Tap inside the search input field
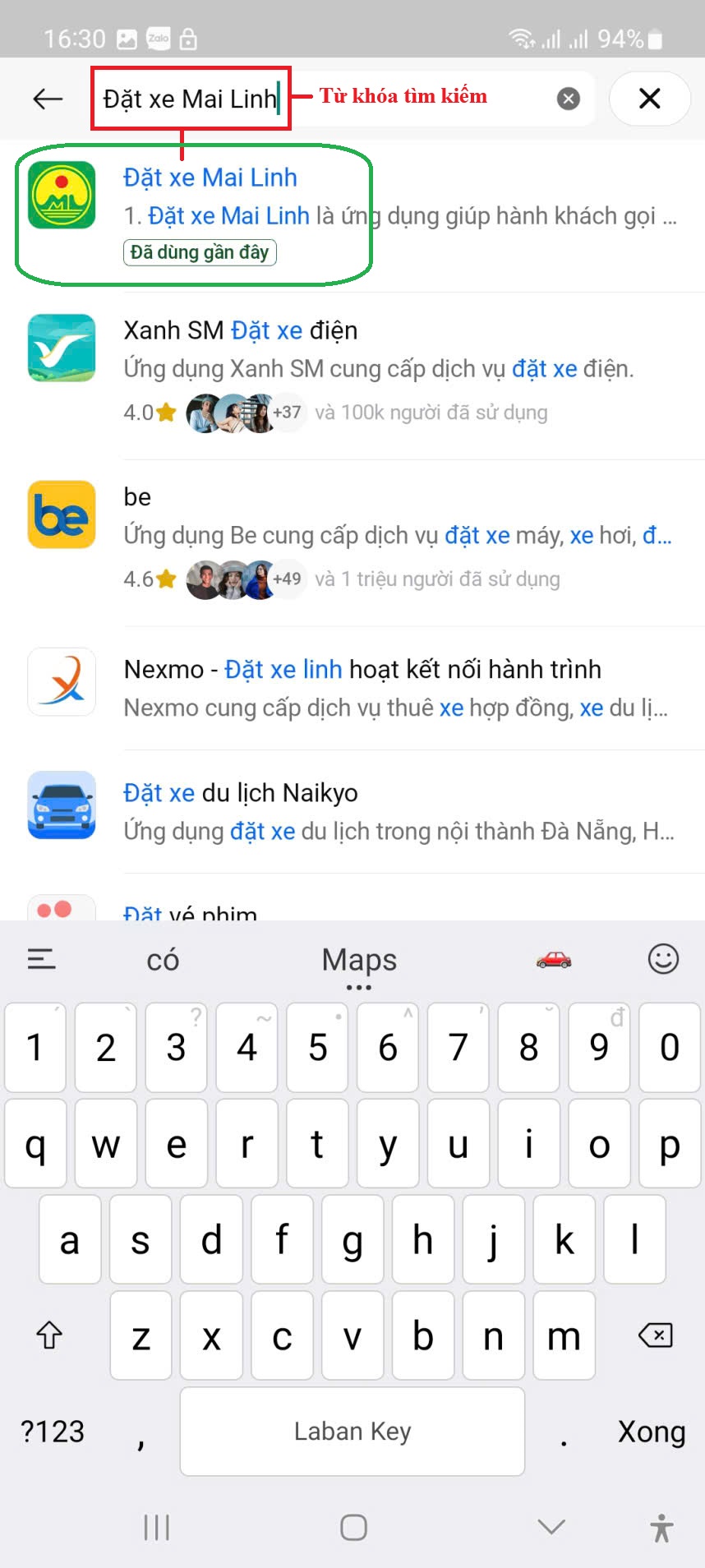The width and height of the screenshot is (705, 1568). (x=189, y=98)
